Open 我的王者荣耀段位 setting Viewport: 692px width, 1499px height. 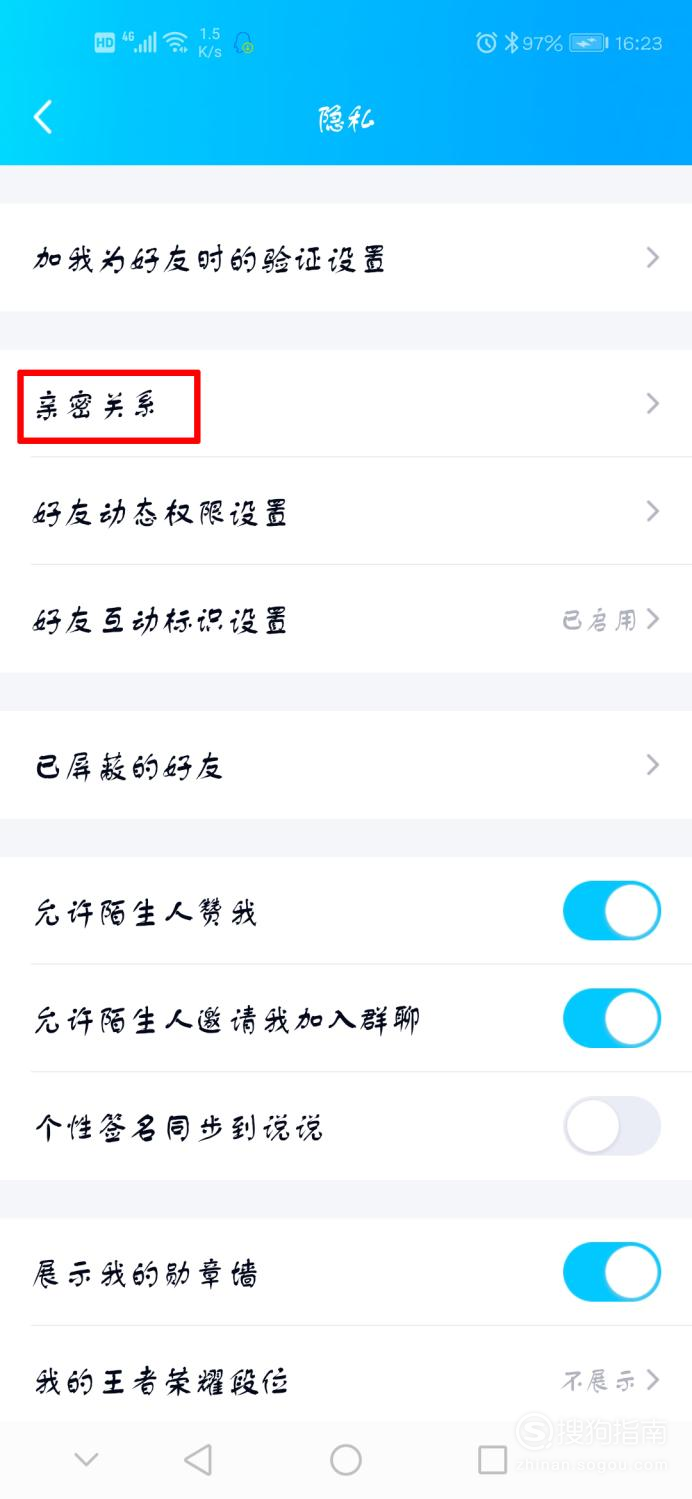[x=346, y=1381]
